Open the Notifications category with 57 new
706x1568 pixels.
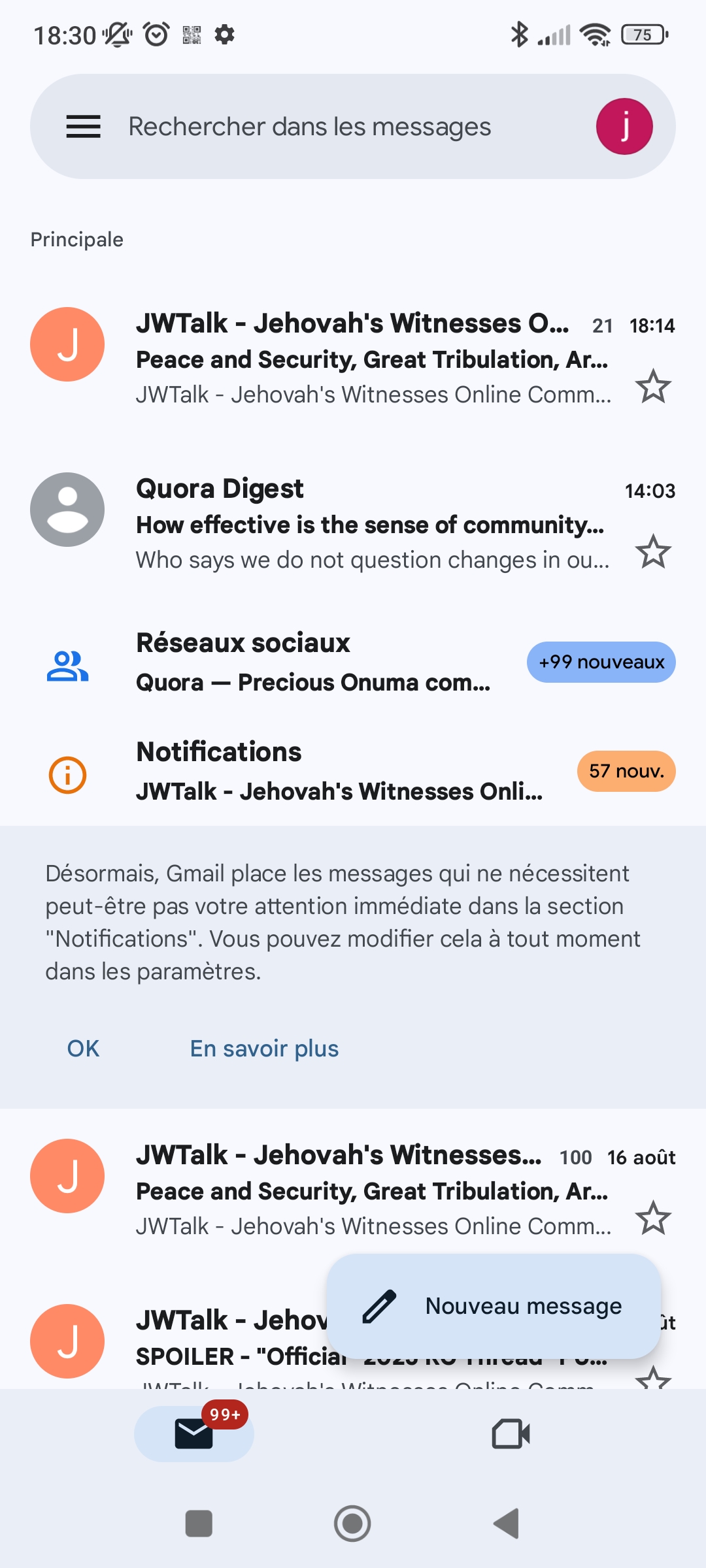click(x=353, y=772)
